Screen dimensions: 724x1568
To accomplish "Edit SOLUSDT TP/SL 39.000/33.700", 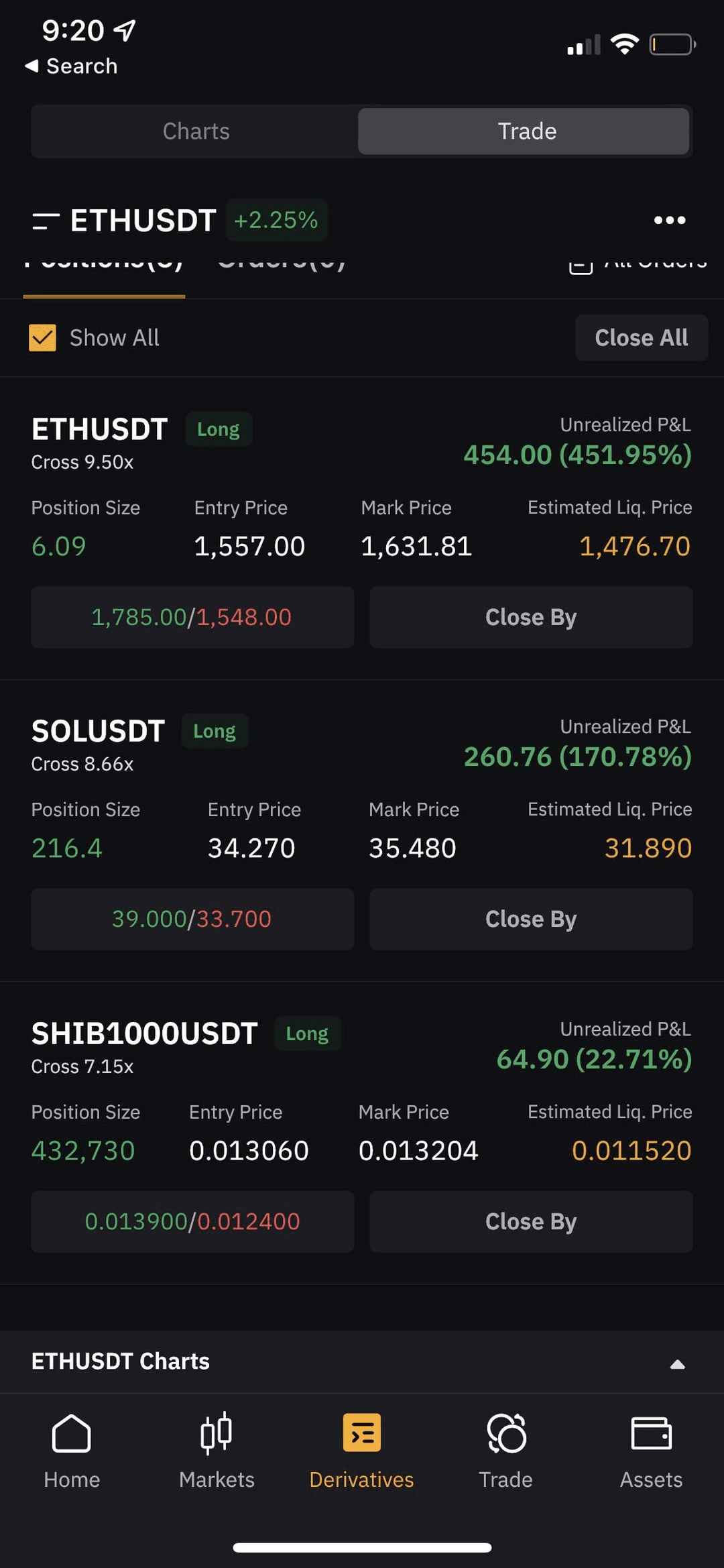I will tap(192, 919).
